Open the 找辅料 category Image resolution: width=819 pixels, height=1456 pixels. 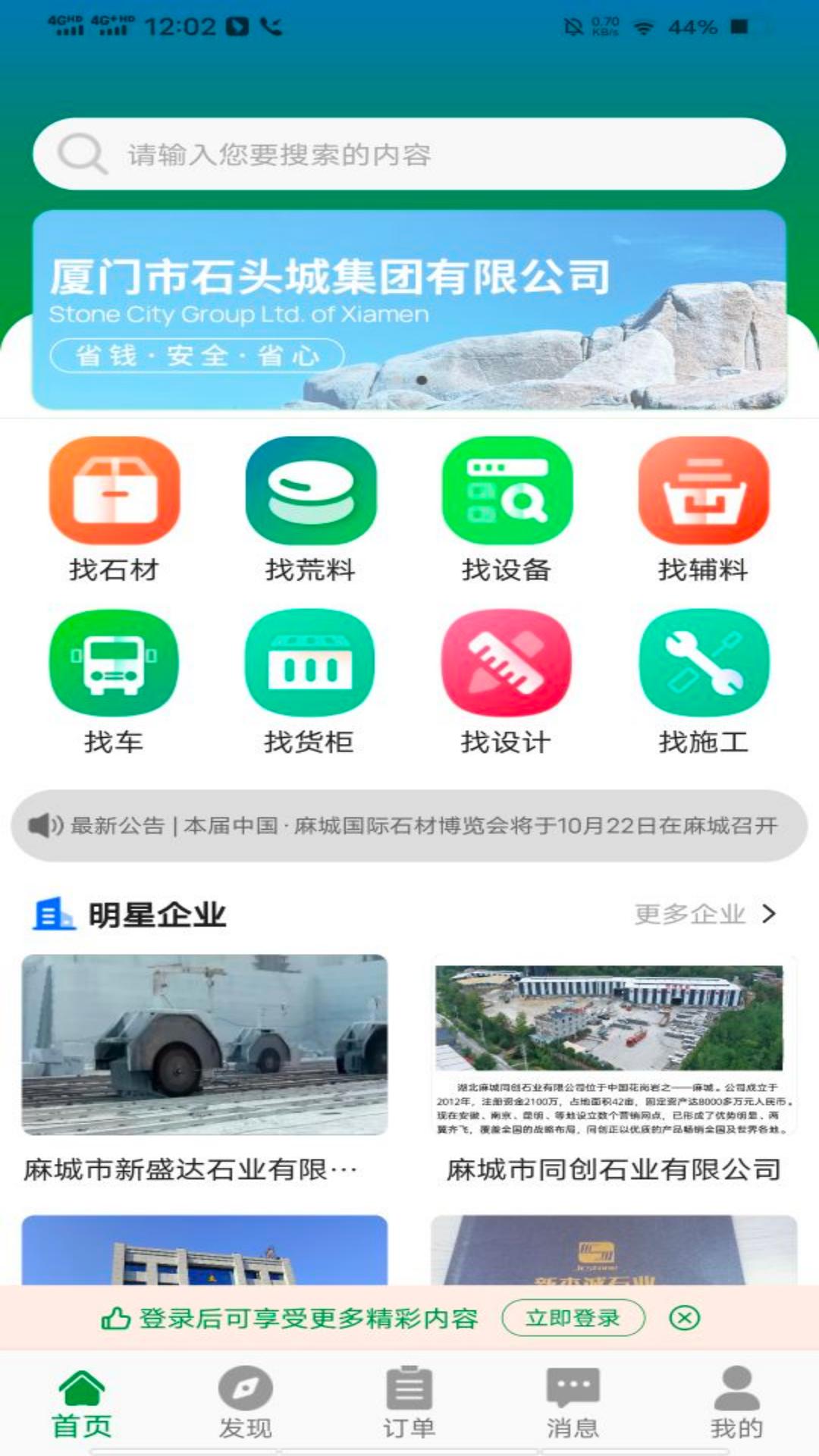(703, 510)
